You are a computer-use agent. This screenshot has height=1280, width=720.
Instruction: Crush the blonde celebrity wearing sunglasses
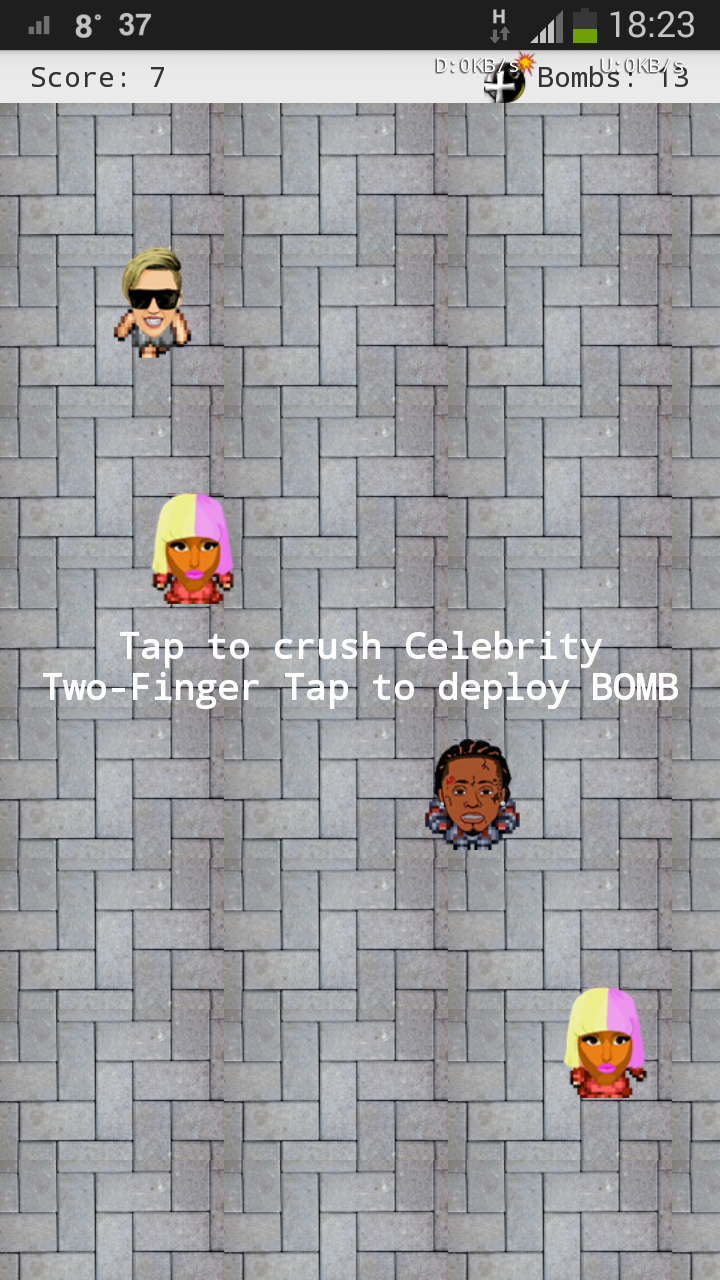(x=152, y=302)
